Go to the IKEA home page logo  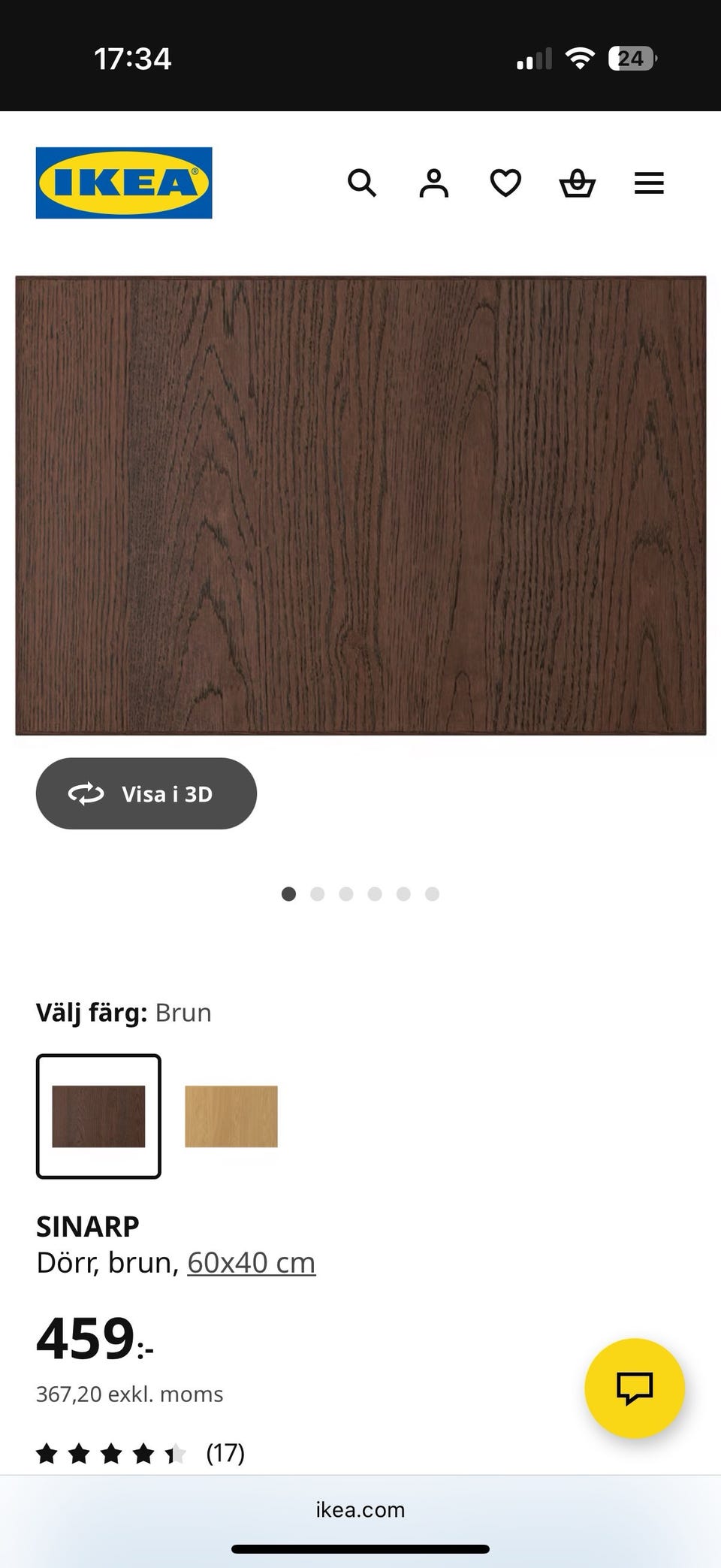click(x=124, y=183)
